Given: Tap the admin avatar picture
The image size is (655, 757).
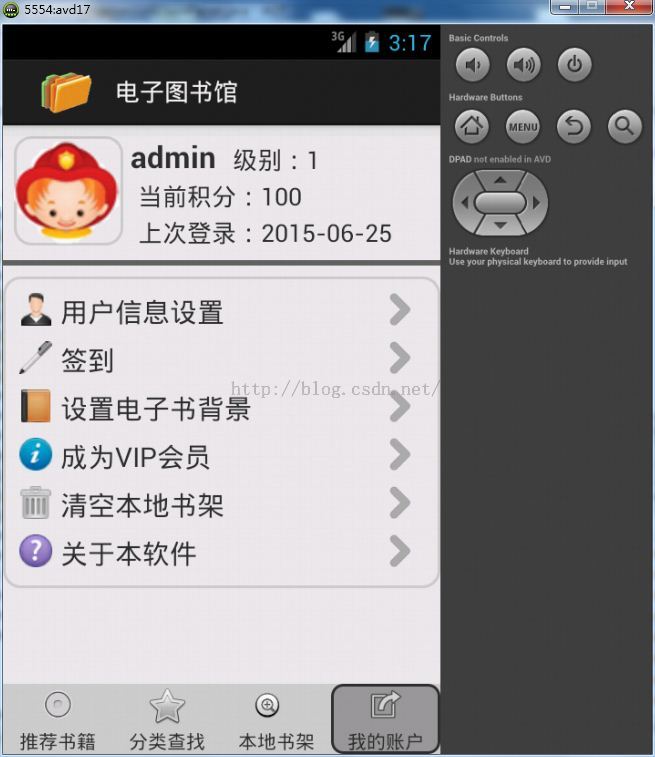Looking at the screenshot, I should pos(68,191).
